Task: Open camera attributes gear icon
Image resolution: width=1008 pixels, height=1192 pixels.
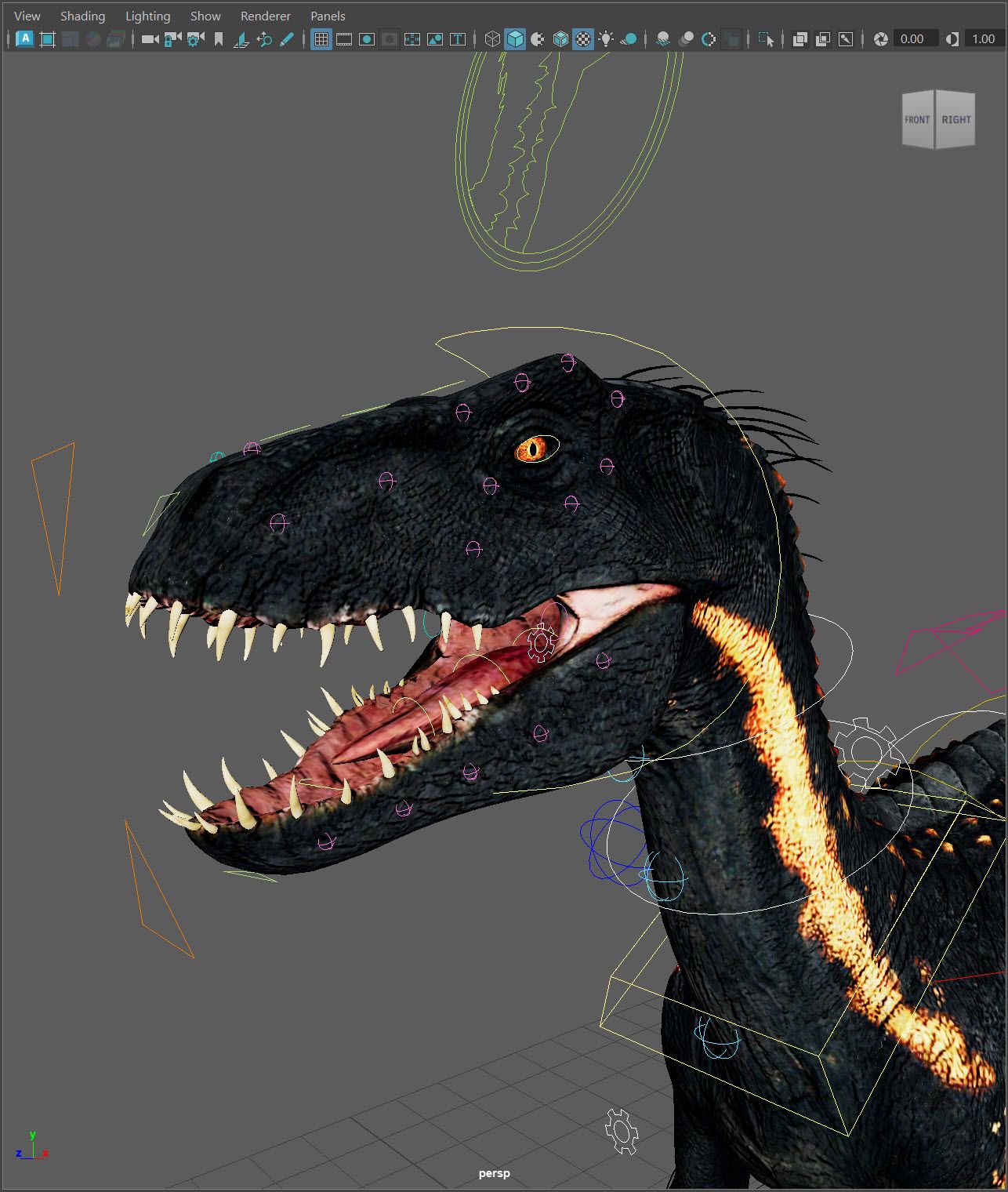Action: pos(195,38)
